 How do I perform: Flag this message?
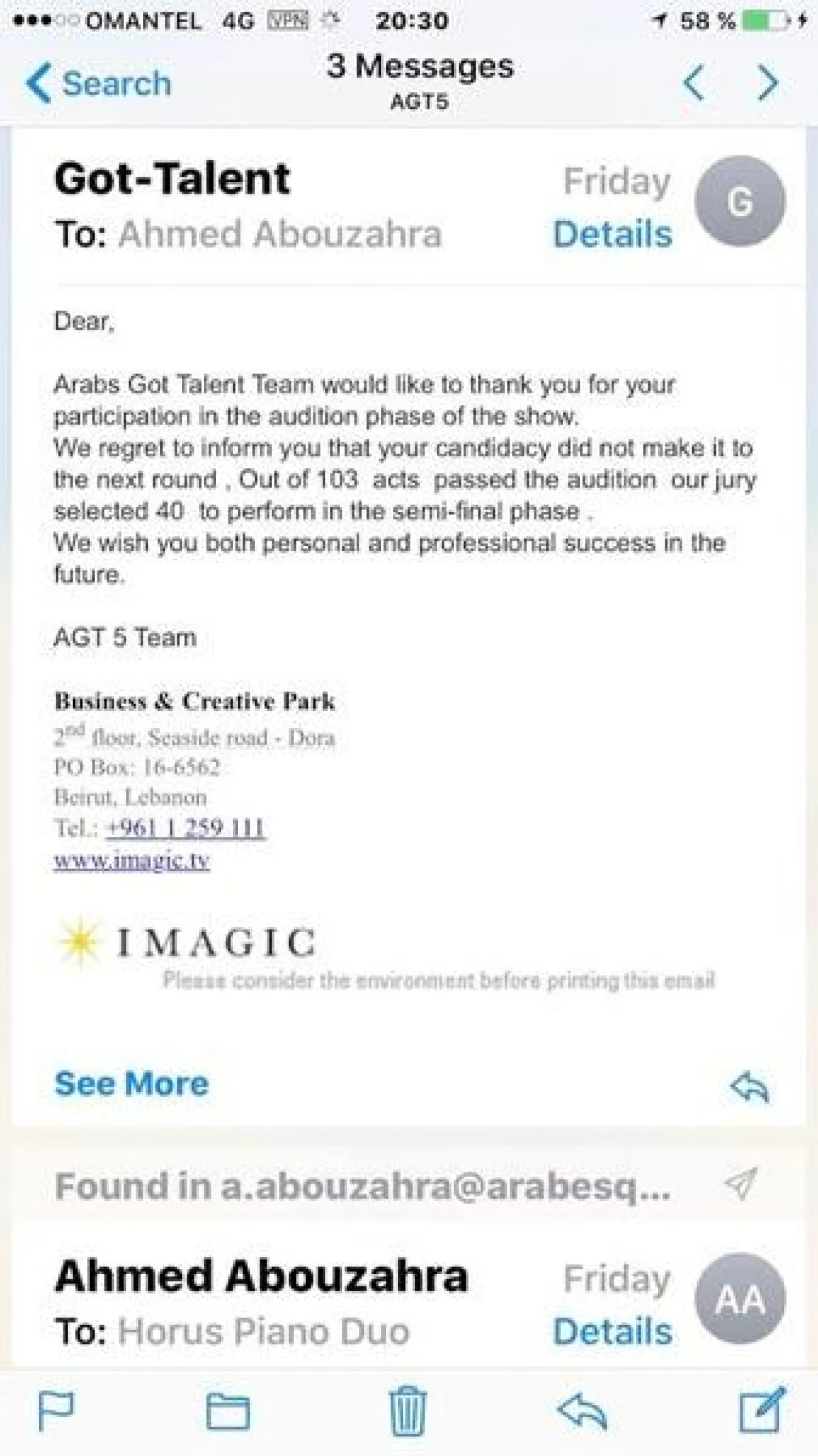56,1411
